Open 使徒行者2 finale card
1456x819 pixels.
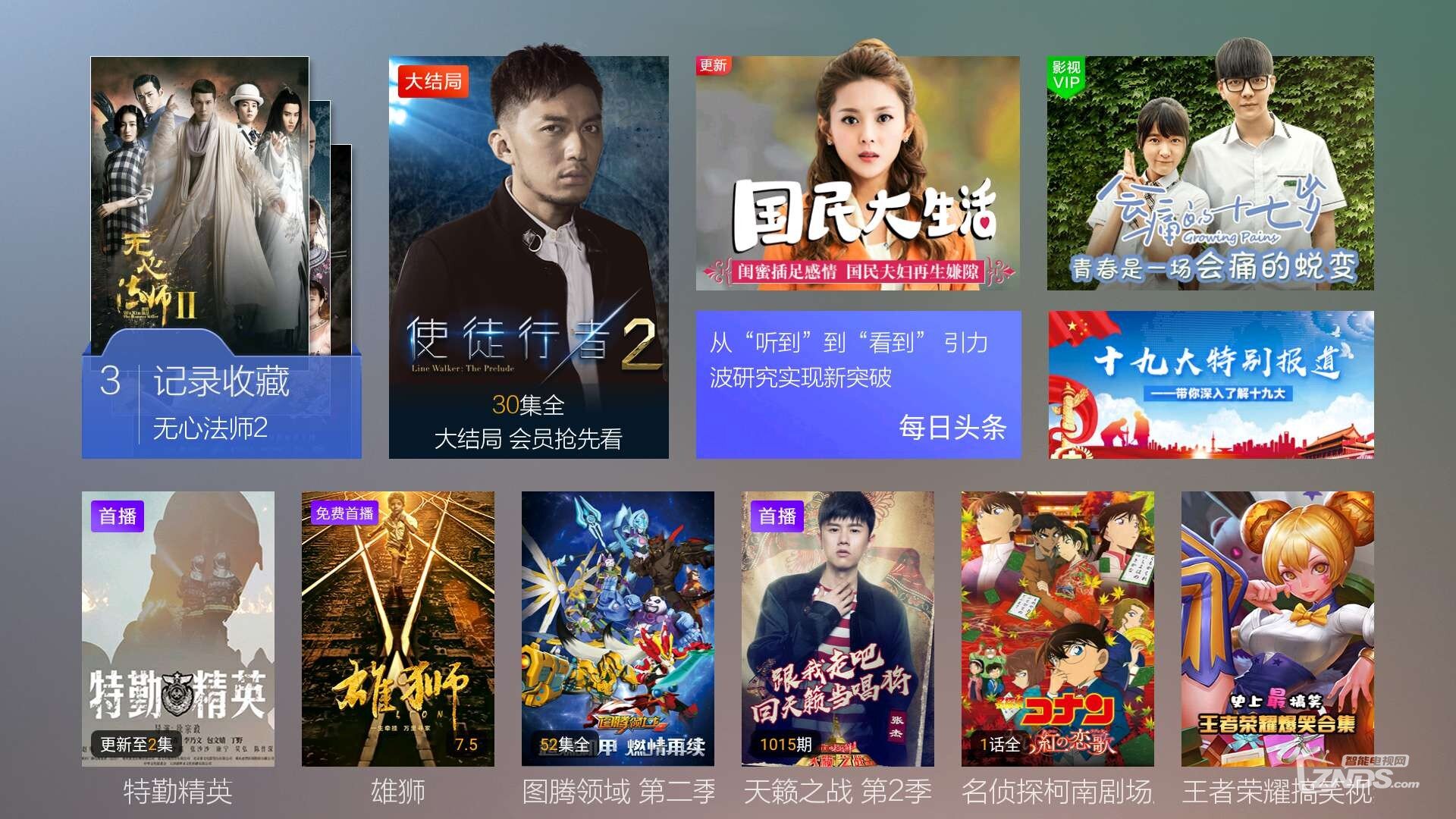529,258
